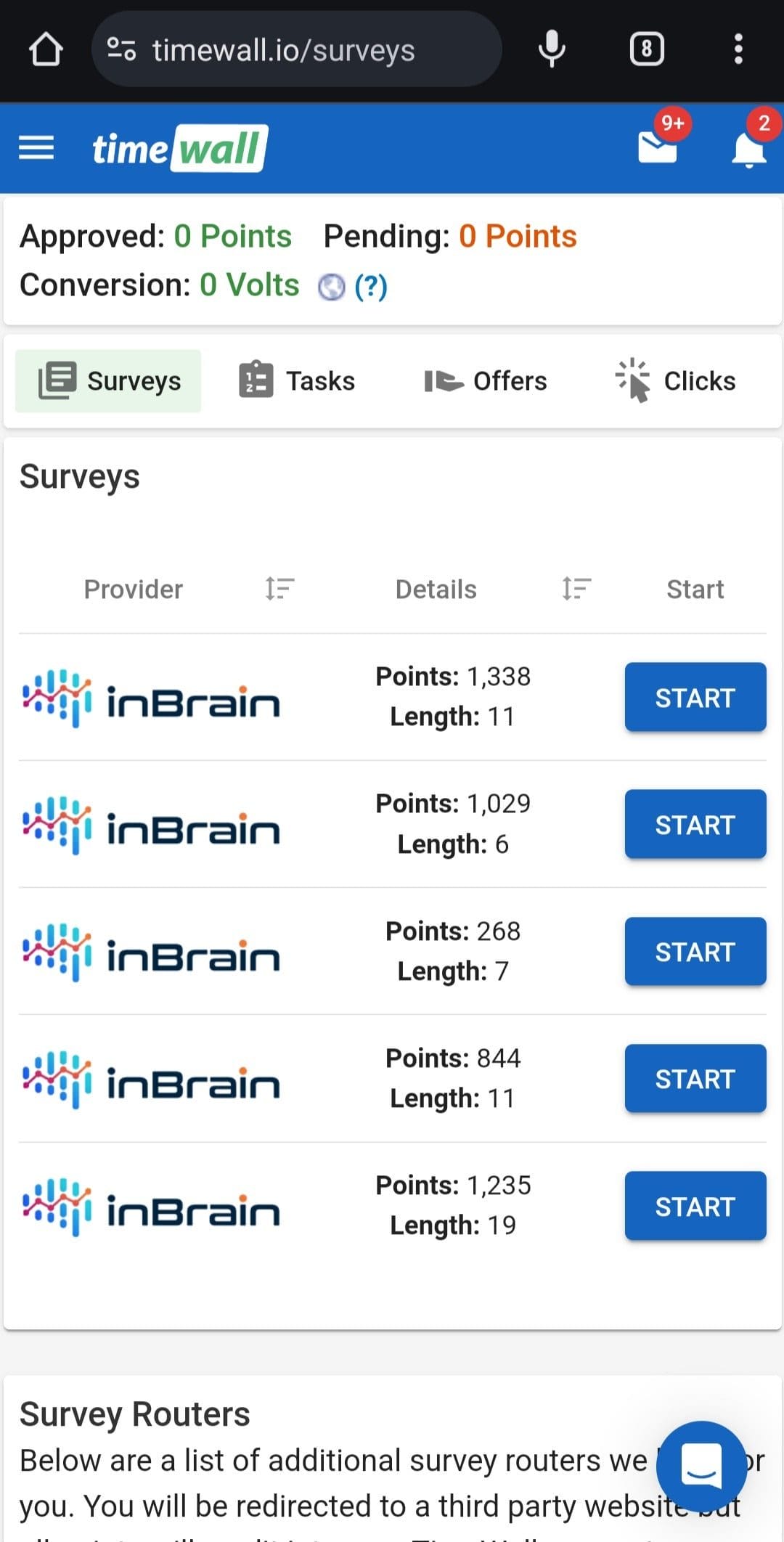The image size is (784, 1542).
Task: Switch to the Offers tab
Action: pos(485,380)
